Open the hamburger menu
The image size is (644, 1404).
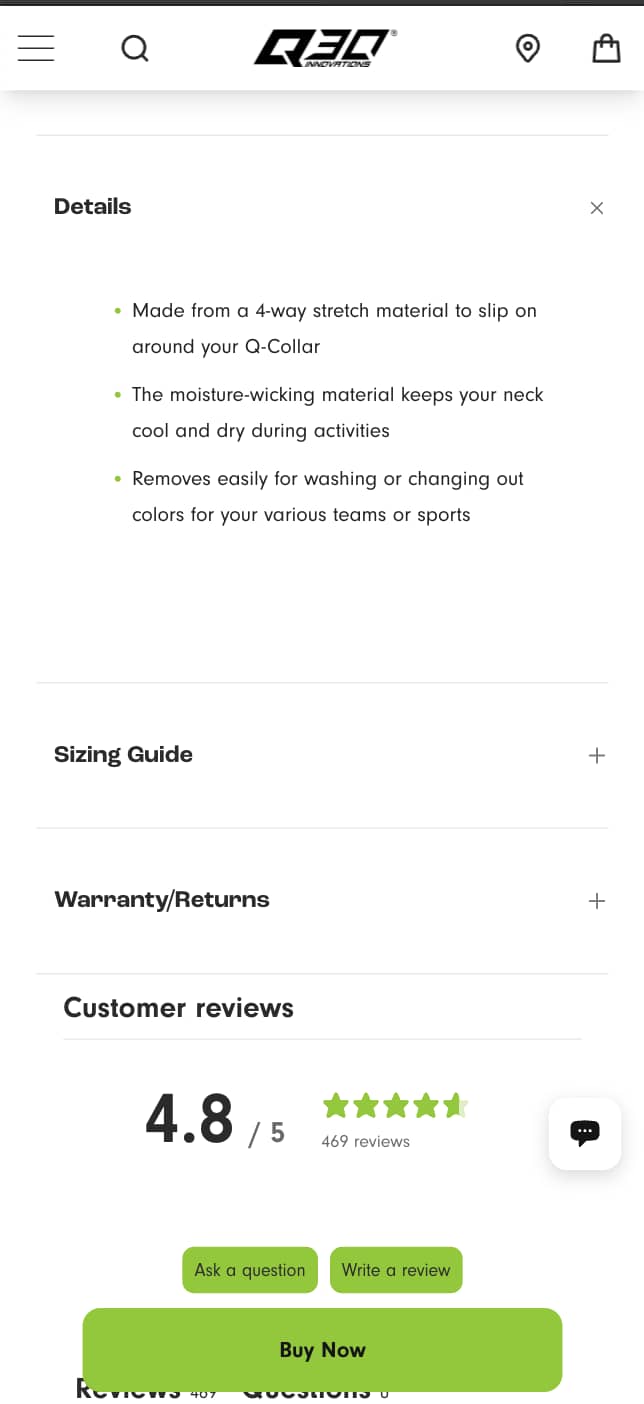click(x=36, y=47)
